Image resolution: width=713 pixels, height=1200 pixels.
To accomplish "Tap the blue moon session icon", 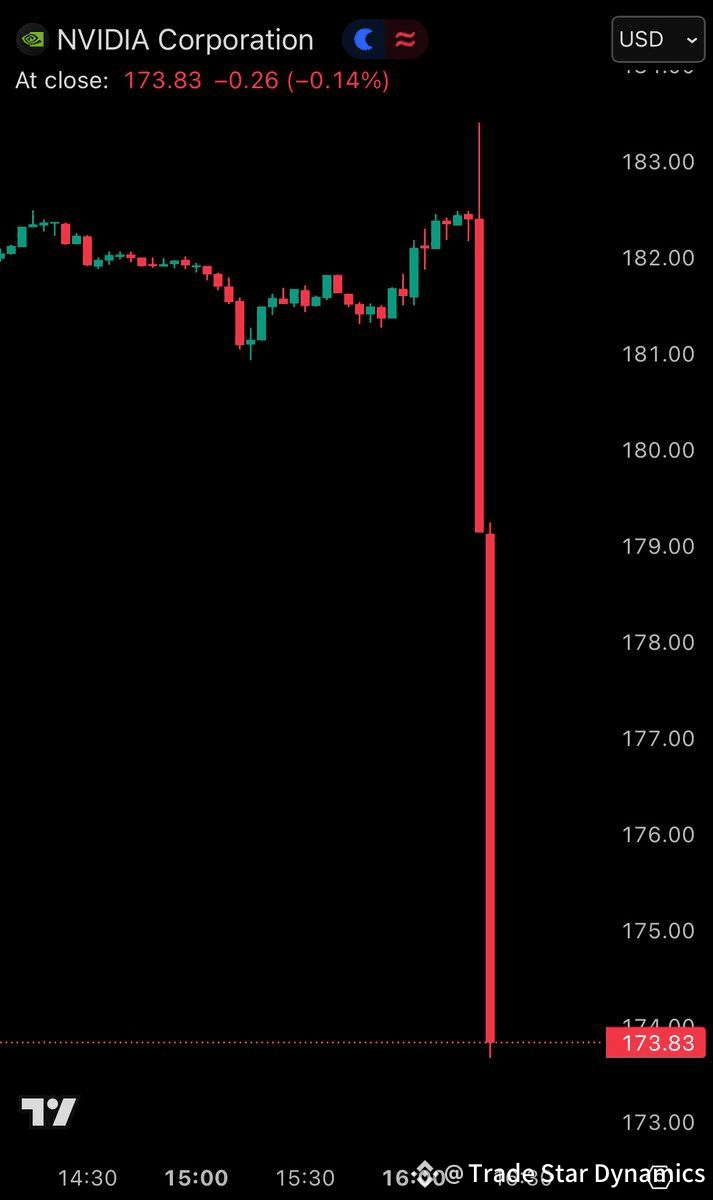I will 365,40.
